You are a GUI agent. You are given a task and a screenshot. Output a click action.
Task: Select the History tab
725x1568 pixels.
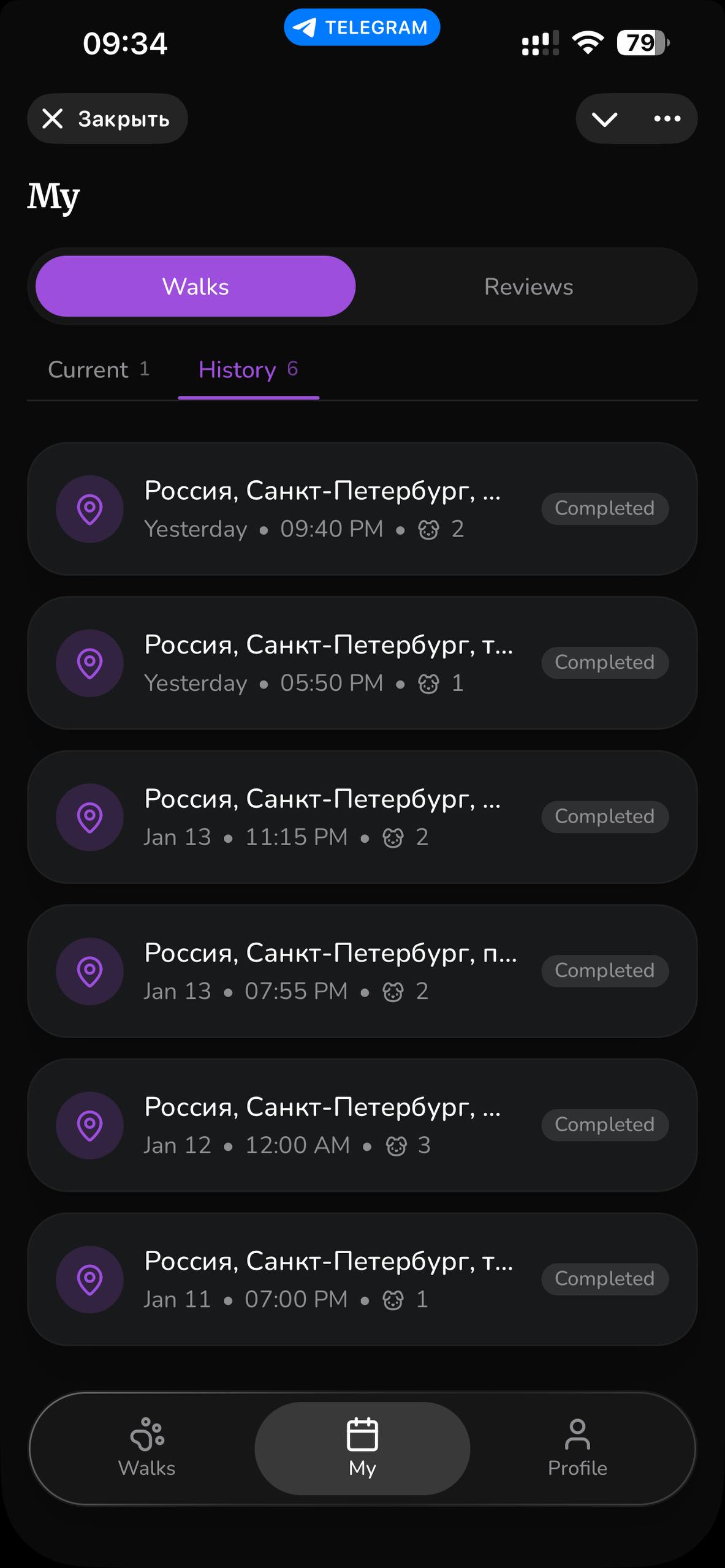pos(246,369)
